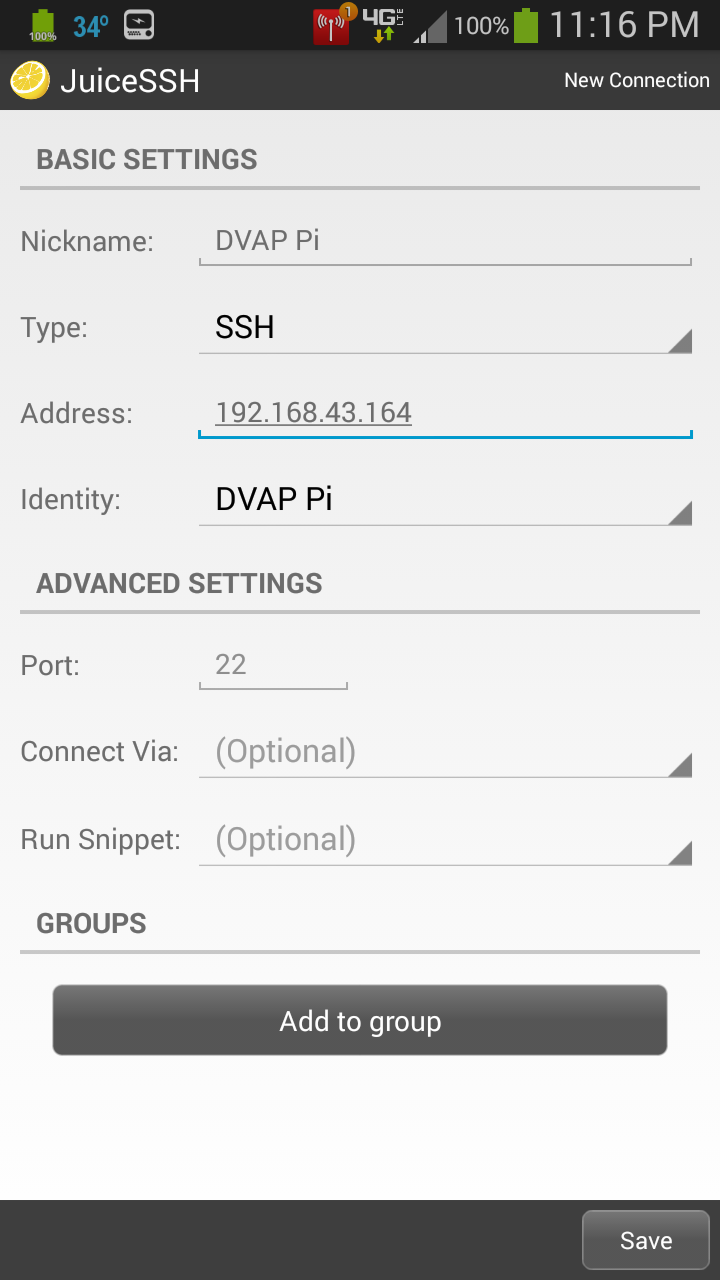The width and height of the screenshot is (720, 1280).
Task: Expand the Run Snippet dropdown
Action: [x=445, y=839]
